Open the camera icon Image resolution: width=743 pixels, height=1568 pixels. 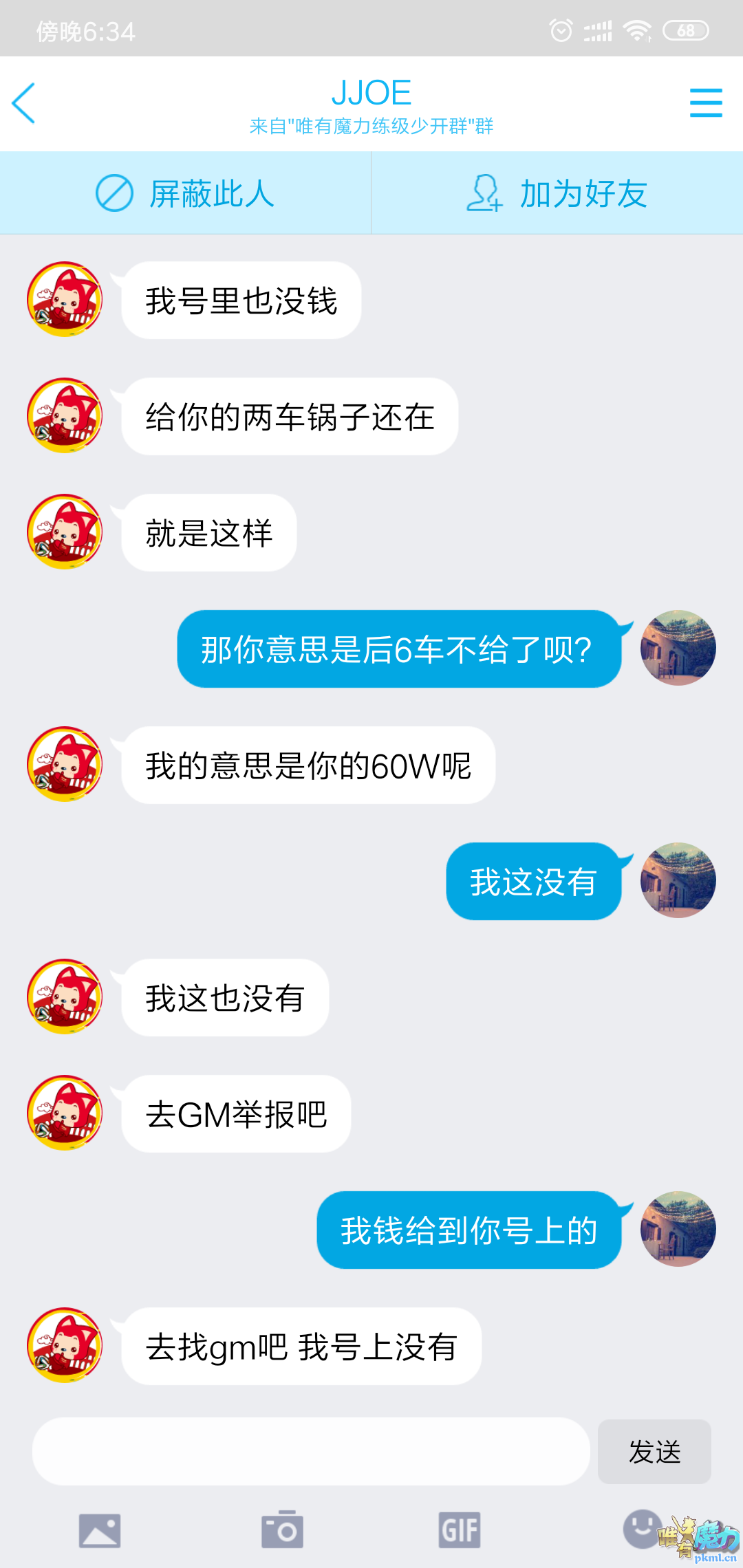pyautogui.click(x=282, y=1530)
